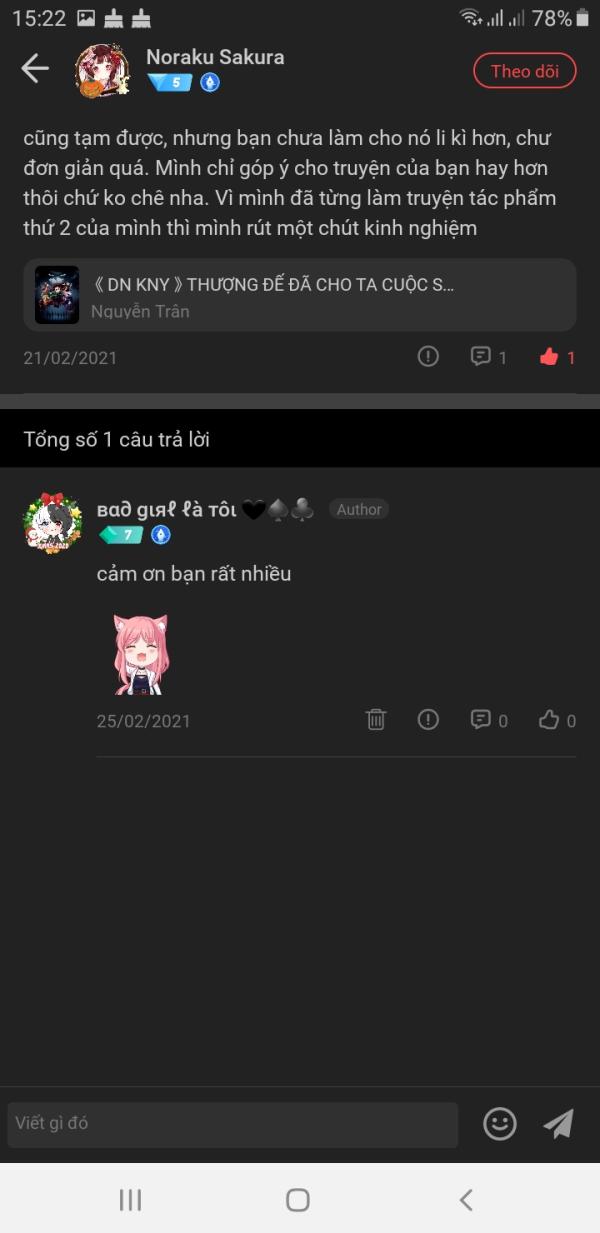Like the Author's reply
600x1233 pixels.
tap(557, 719)
